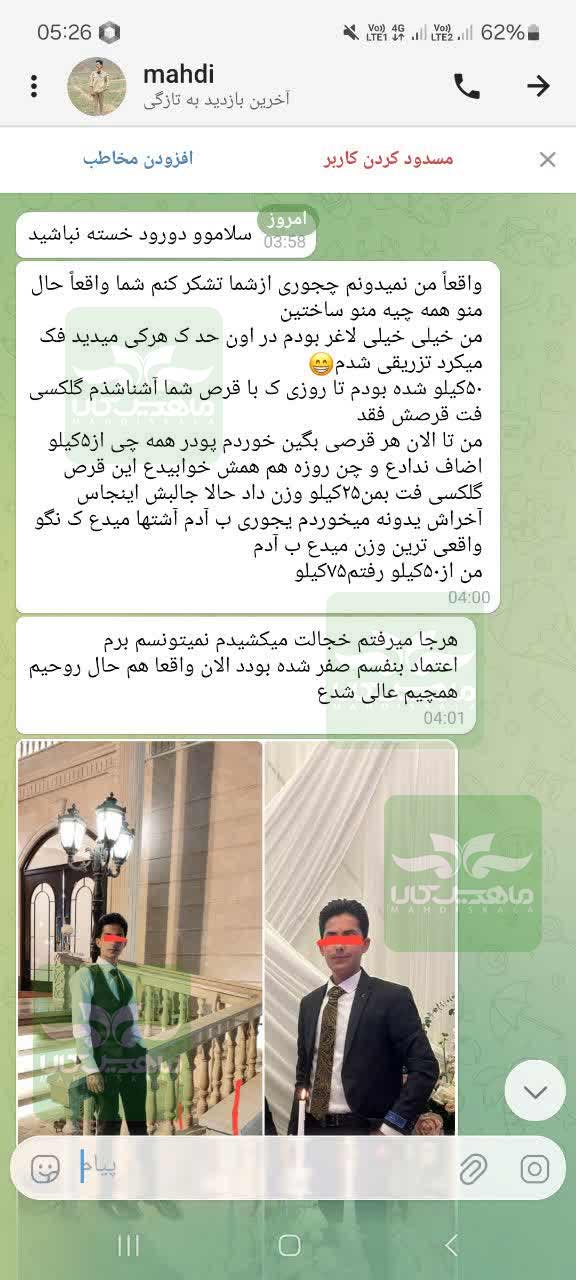This screenshot has width=576, height=1280.
Task: Jump to the latest messages with down arrow
Action: 535,1090
